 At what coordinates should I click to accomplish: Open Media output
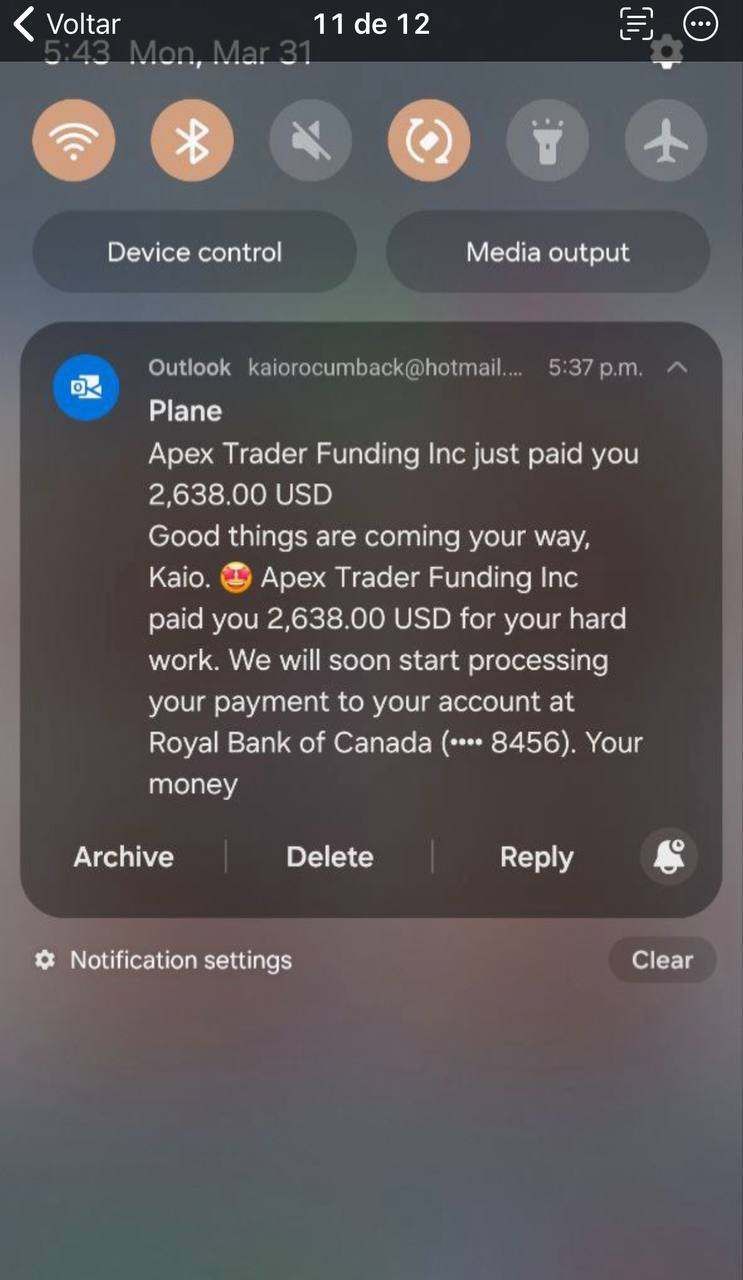coord(548,252)
